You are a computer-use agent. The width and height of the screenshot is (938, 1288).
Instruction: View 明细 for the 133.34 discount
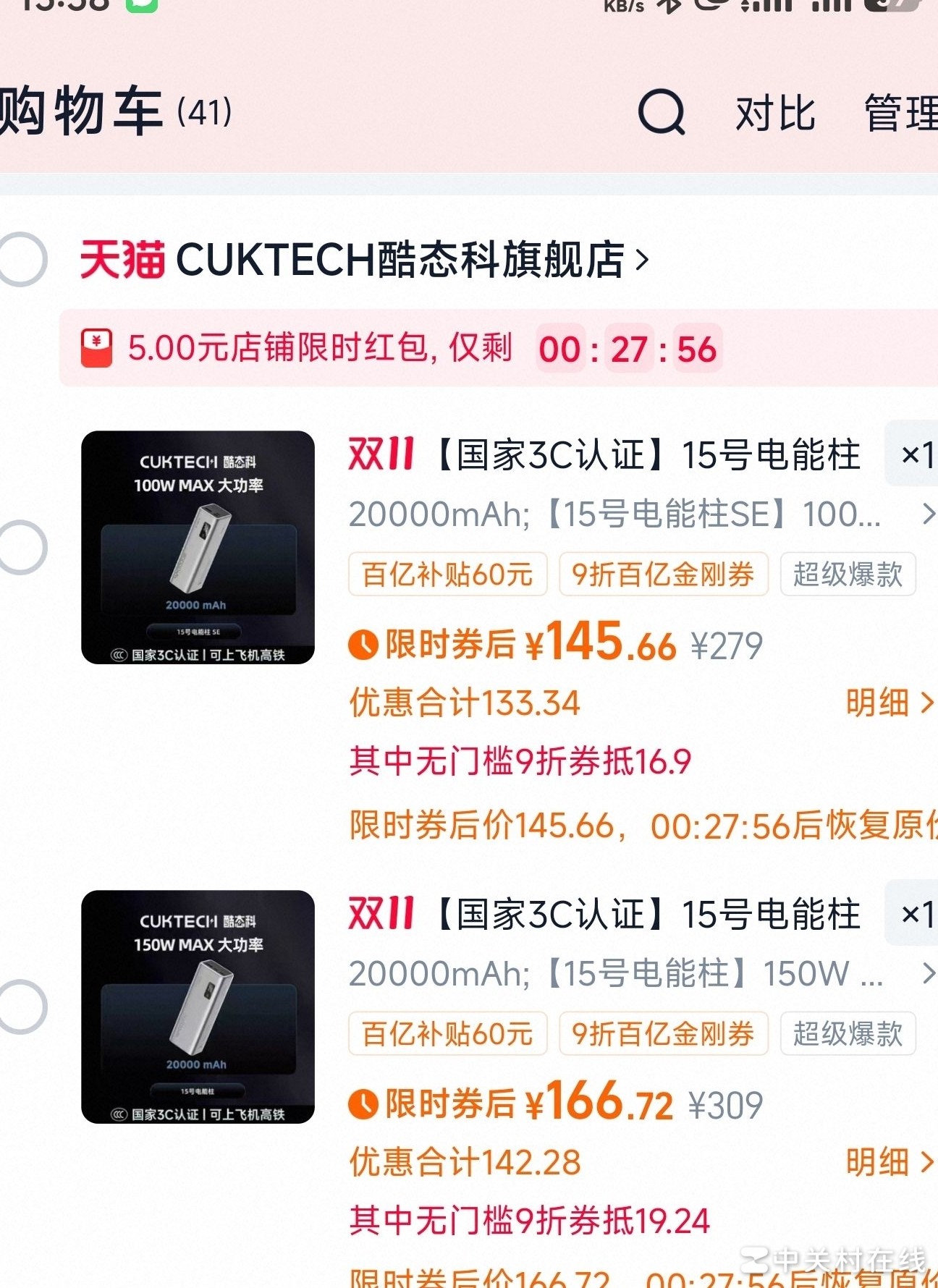(x=889, y=703)
